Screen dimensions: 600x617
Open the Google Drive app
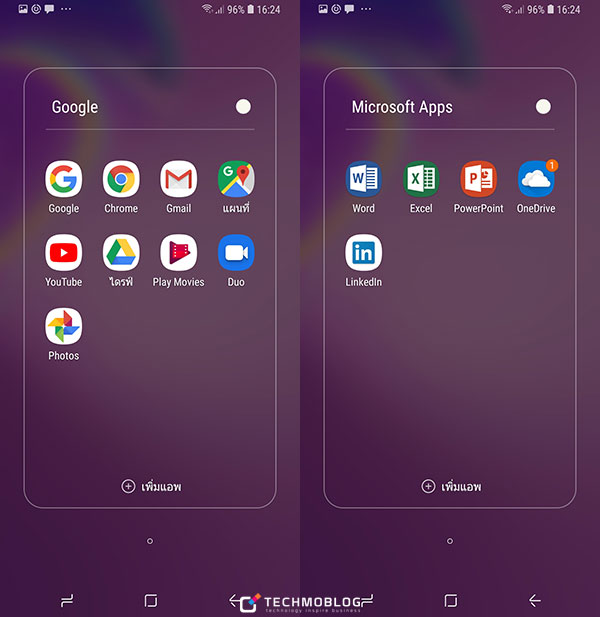click(x=121, y=254)
